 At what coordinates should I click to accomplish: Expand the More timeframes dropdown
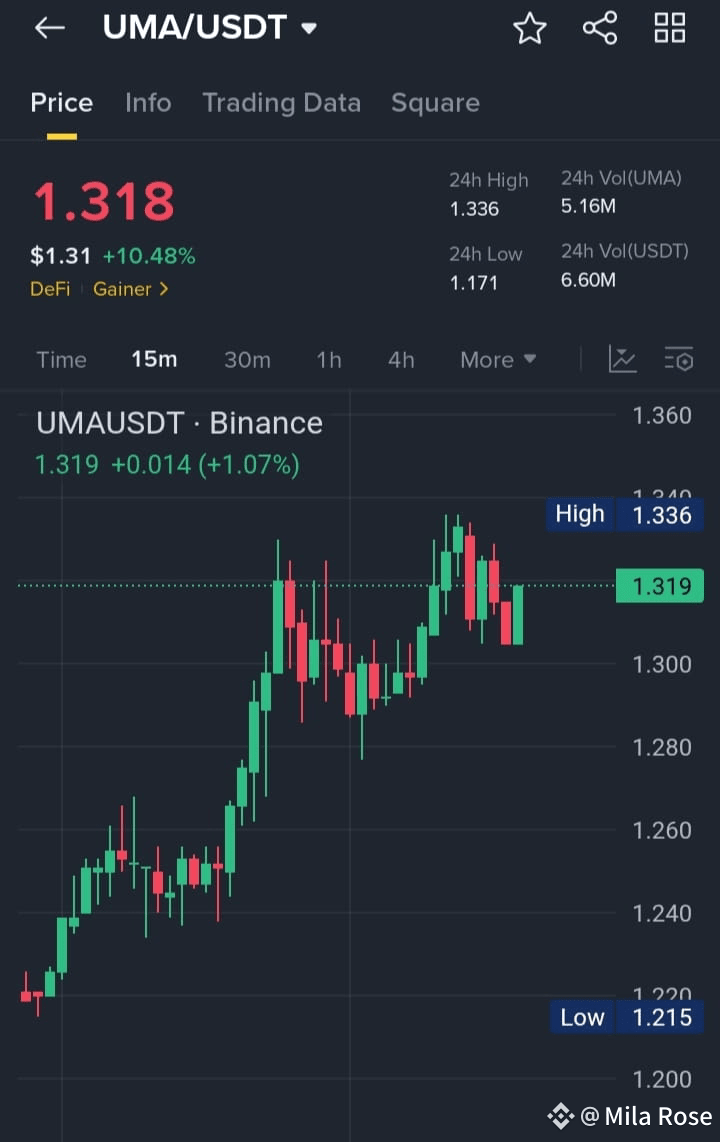497,359
